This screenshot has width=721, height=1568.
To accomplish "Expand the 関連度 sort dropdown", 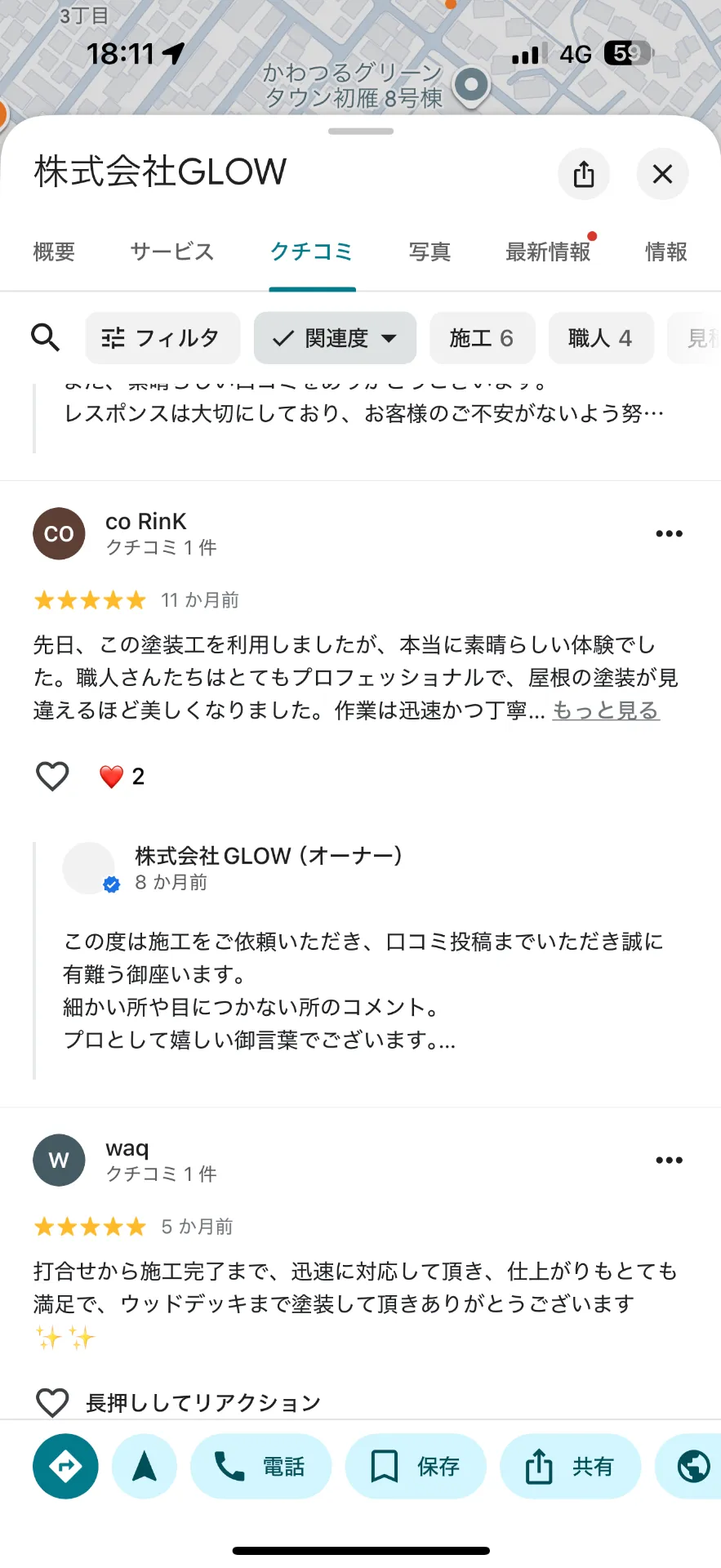I will (x=335, y=337).
